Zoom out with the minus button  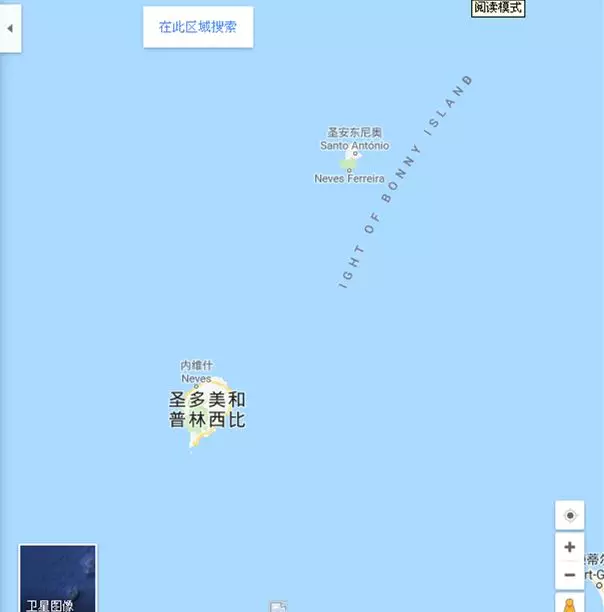click(x=570, y=576)
